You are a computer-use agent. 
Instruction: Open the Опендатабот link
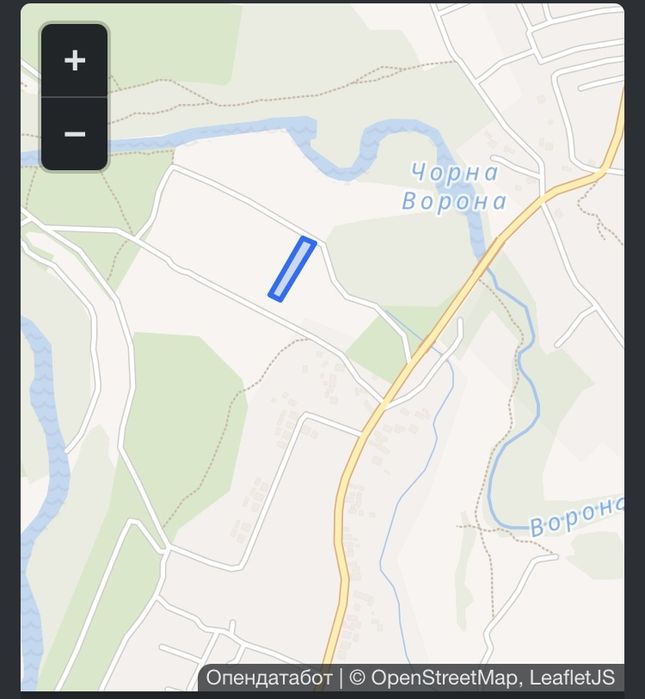pyautogui.click(x=268, y=678)
